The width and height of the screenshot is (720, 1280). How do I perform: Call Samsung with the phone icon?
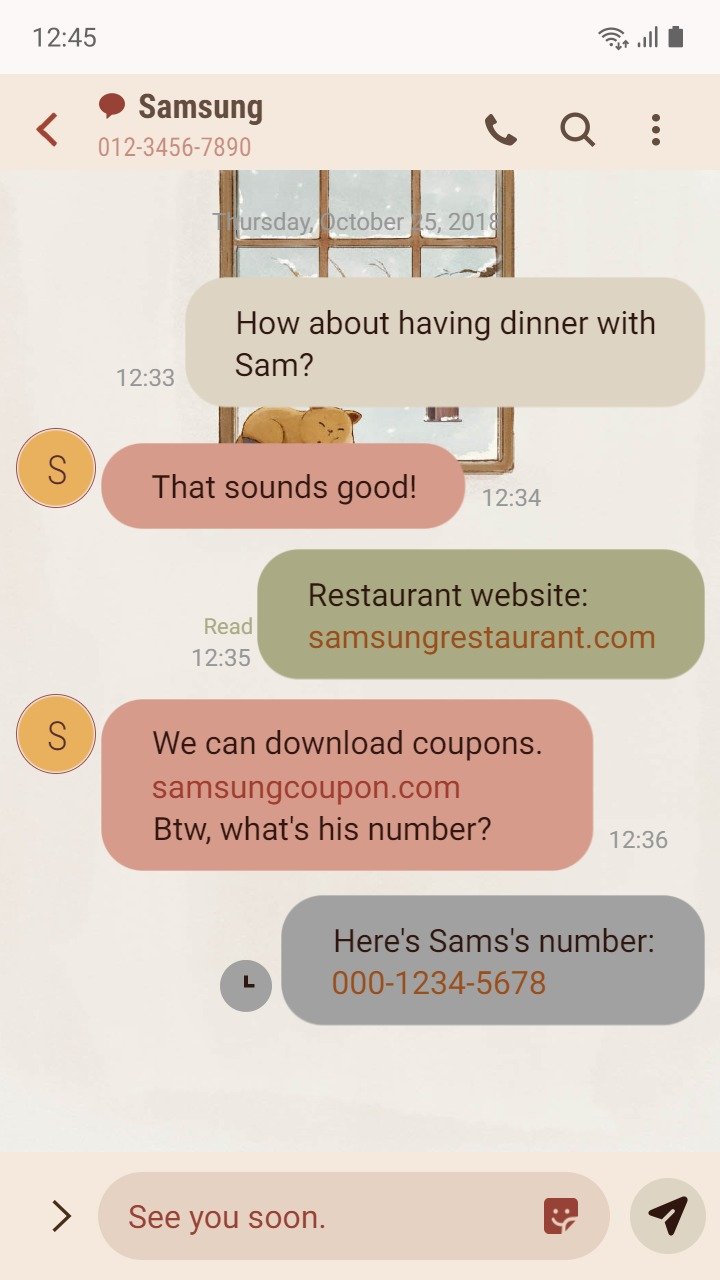coord(501,130)
